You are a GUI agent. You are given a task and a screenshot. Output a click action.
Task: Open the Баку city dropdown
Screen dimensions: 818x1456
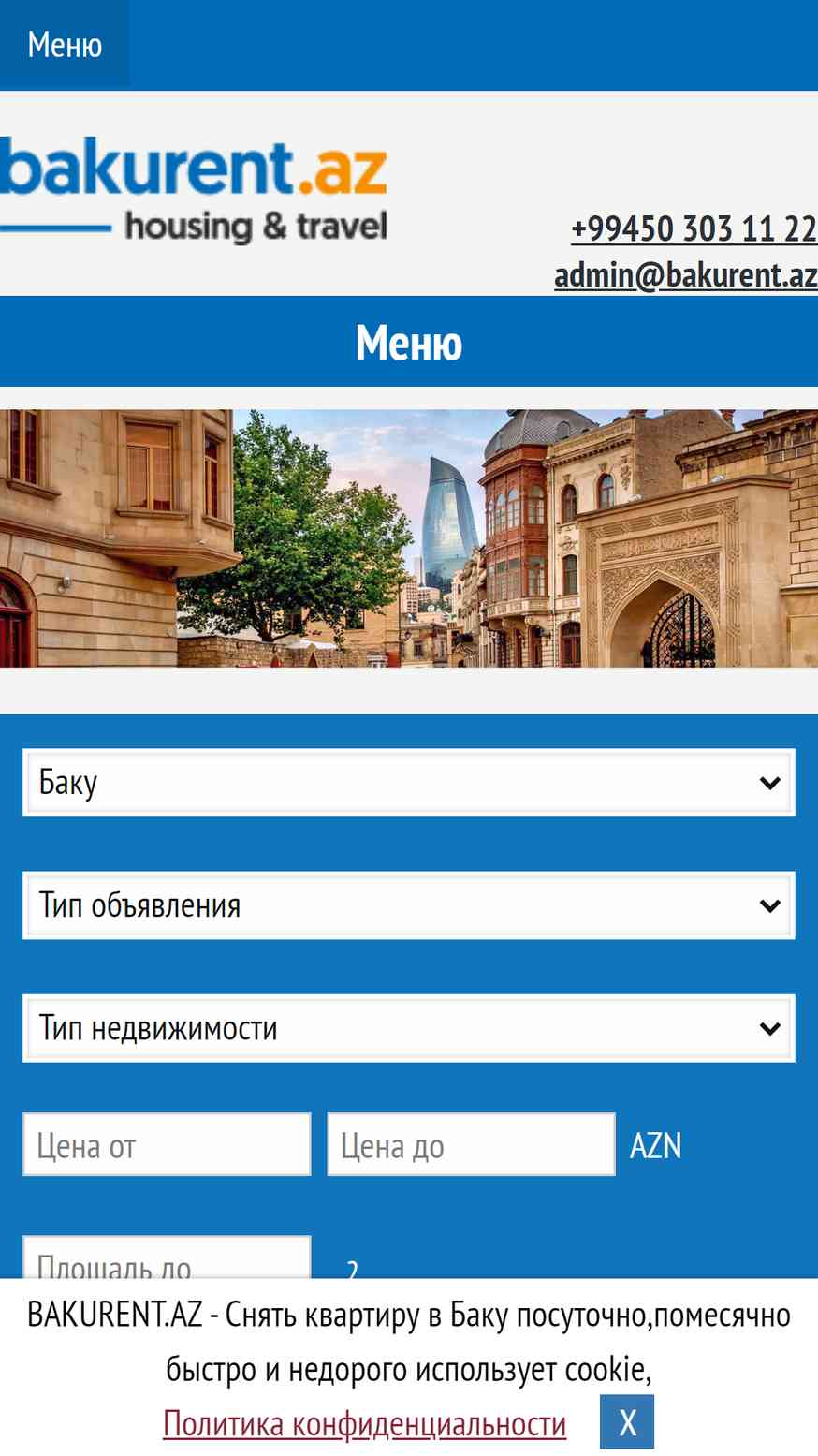coord(409,783)
